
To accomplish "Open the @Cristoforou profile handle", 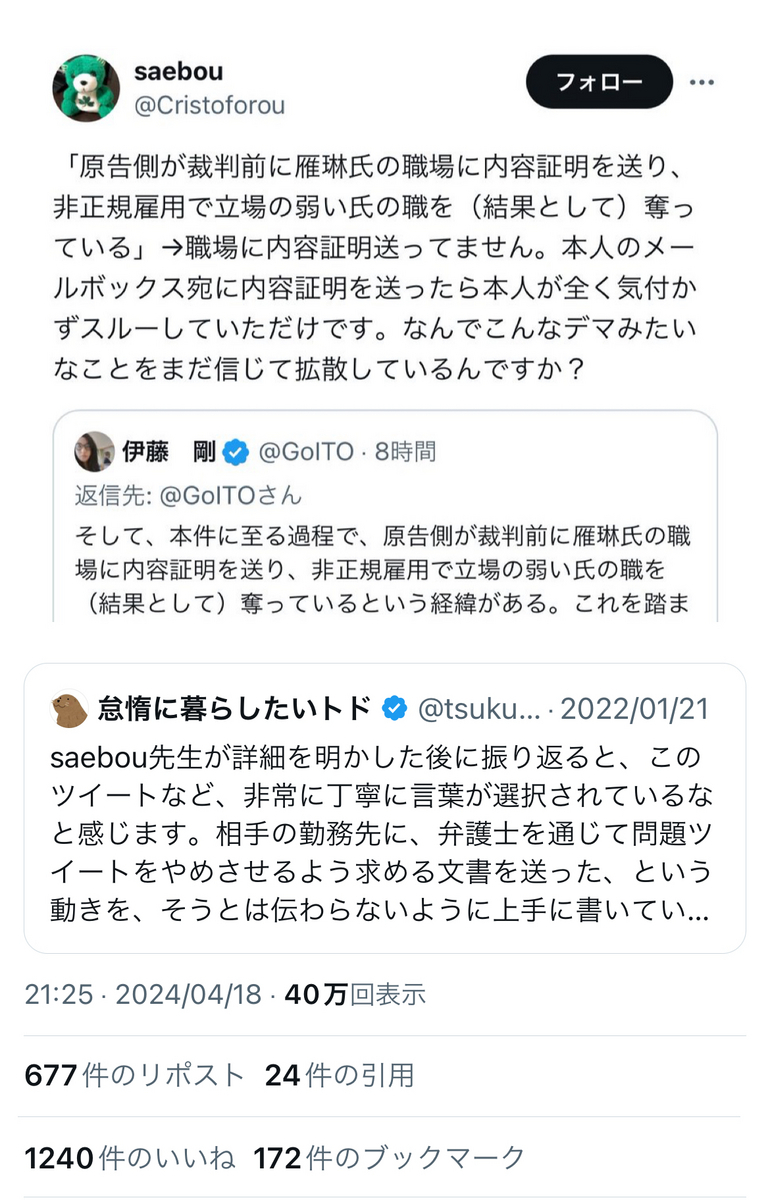I will click(x=208, y=107).
